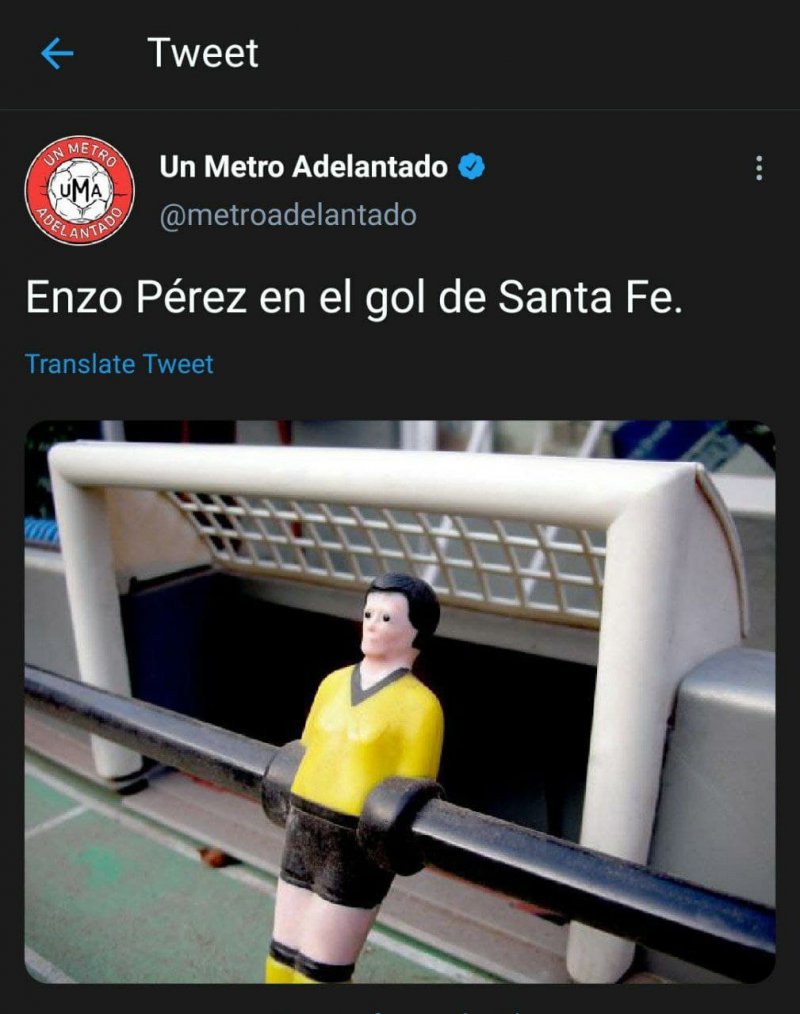Go back using the arrow

click(57, 54)
